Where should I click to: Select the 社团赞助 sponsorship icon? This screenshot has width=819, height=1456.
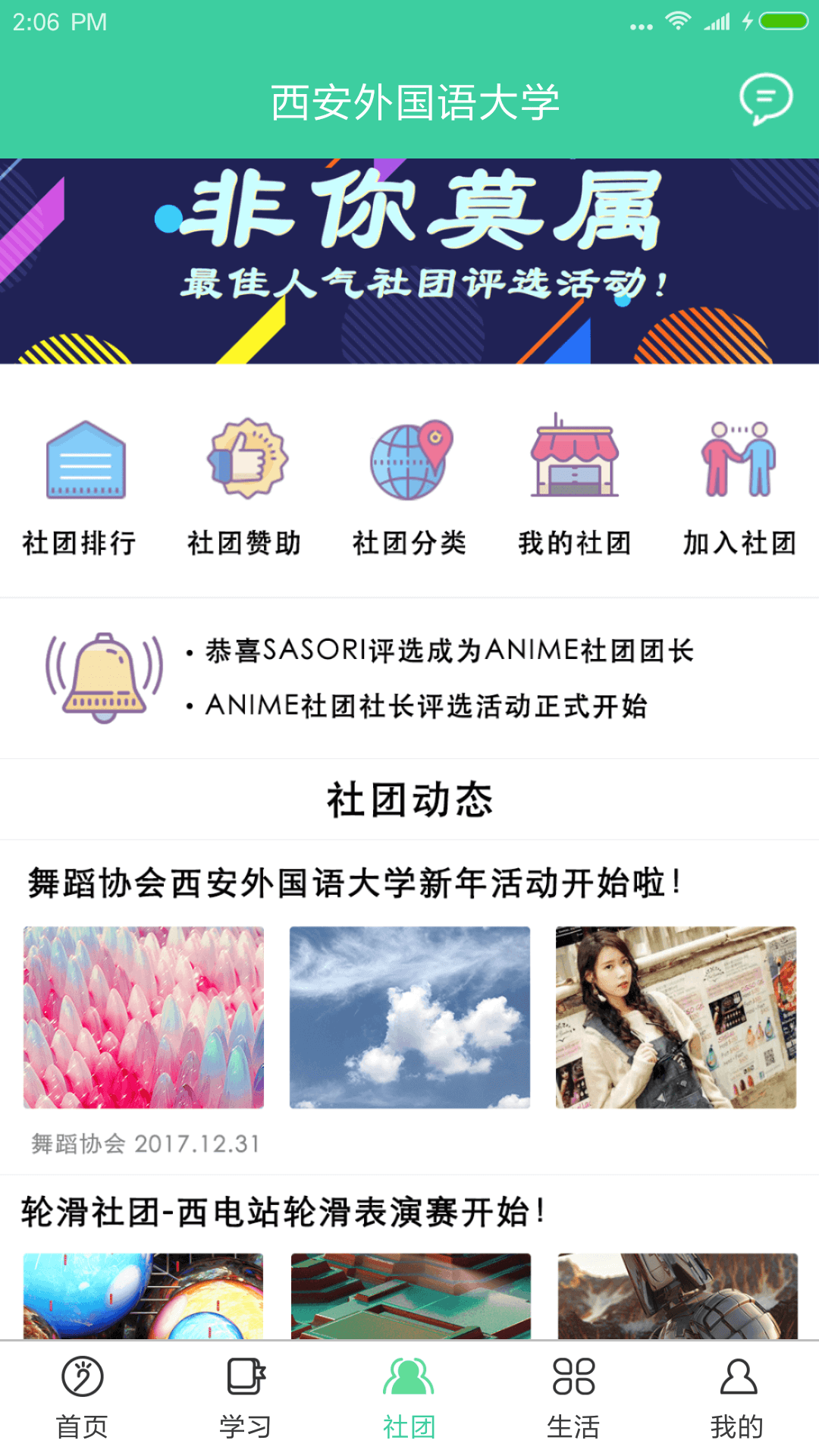point(245,485)
